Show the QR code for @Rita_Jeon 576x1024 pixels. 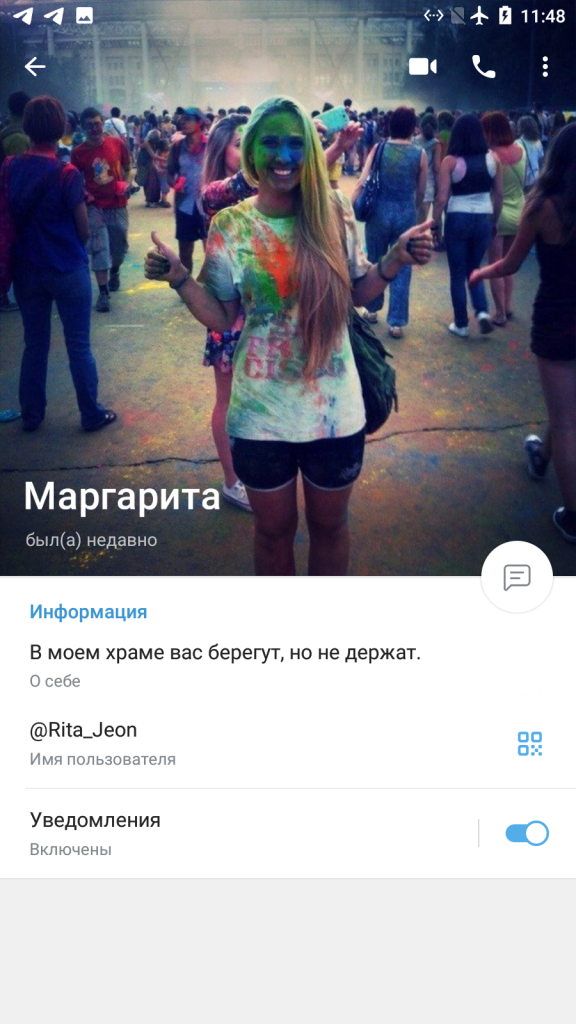coord(530,743)
